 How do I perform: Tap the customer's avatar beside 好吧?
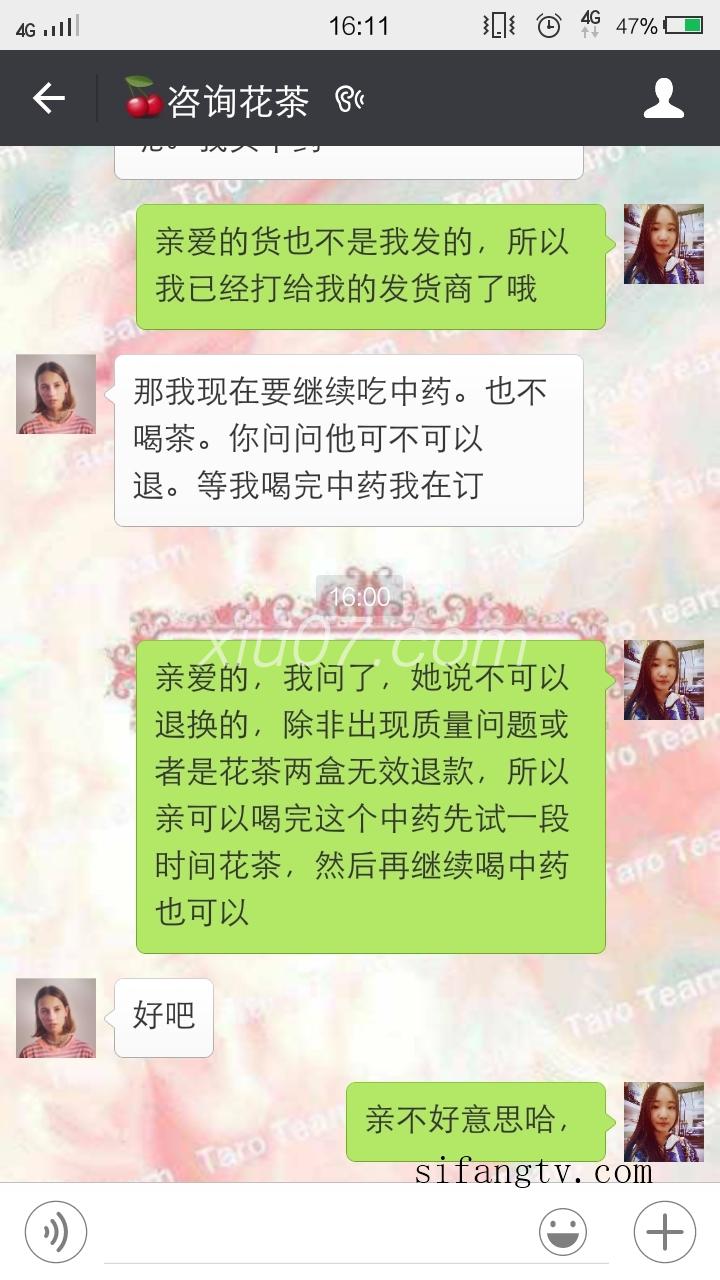(x=56, y=1018)
